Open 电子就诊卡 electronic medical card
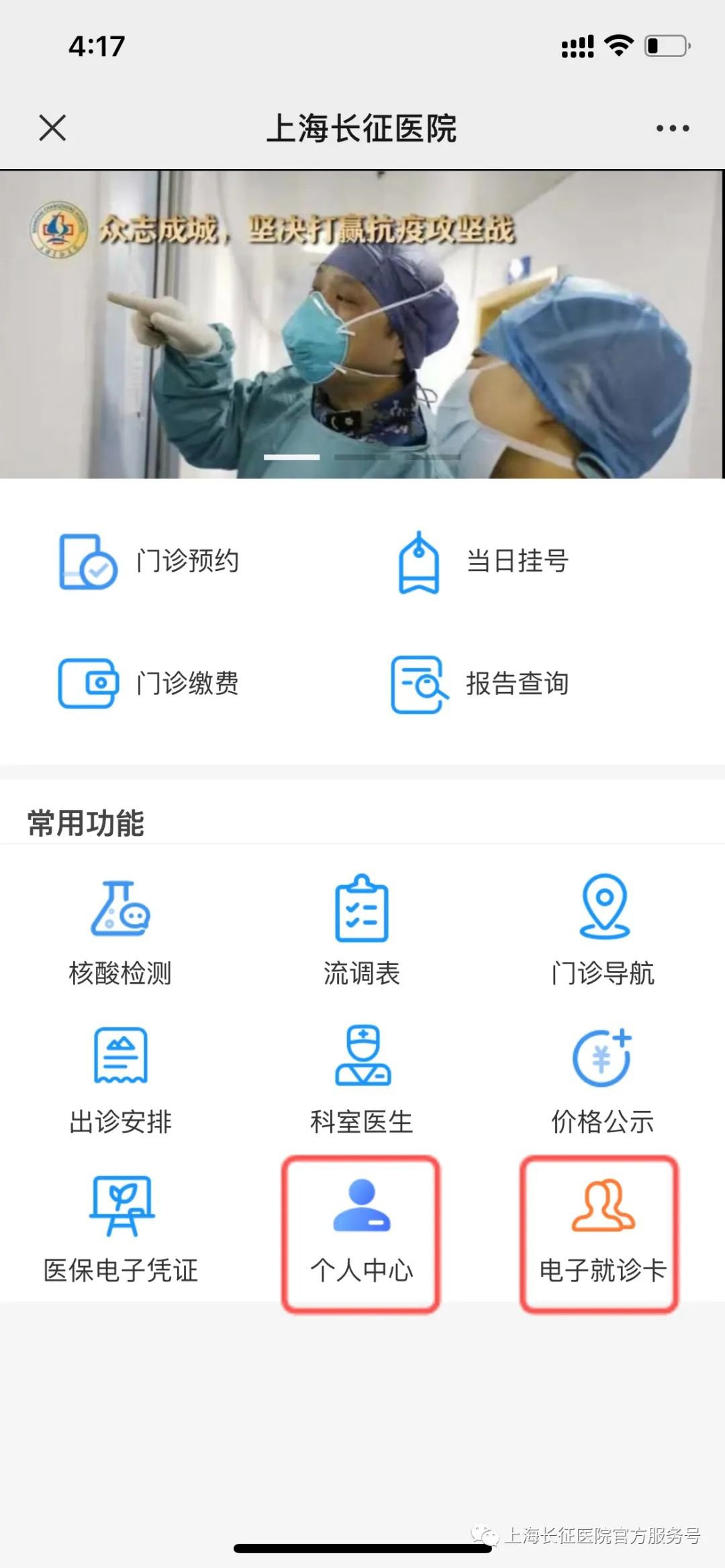725x1568 pixels. click(600, 1233)
